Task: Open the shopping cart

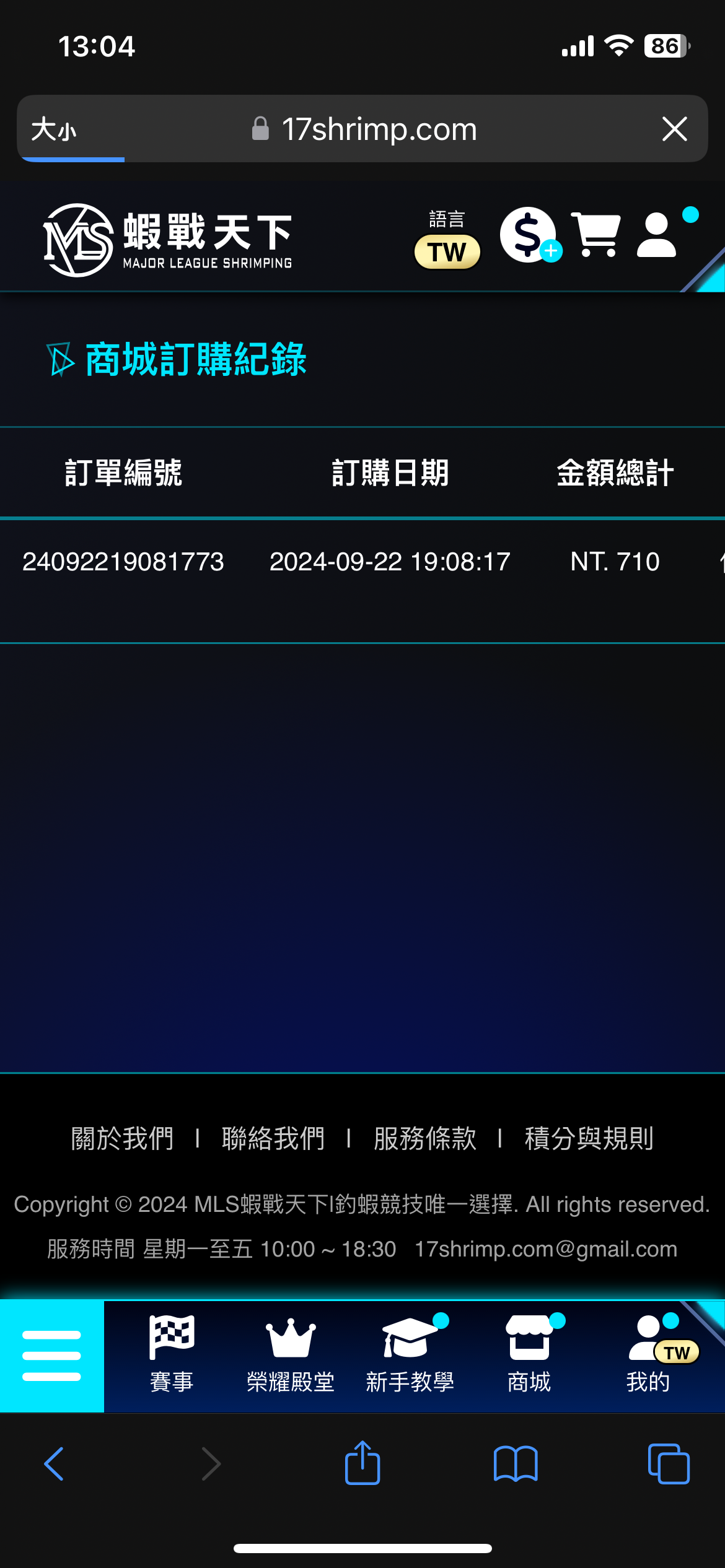Action: 596,235
